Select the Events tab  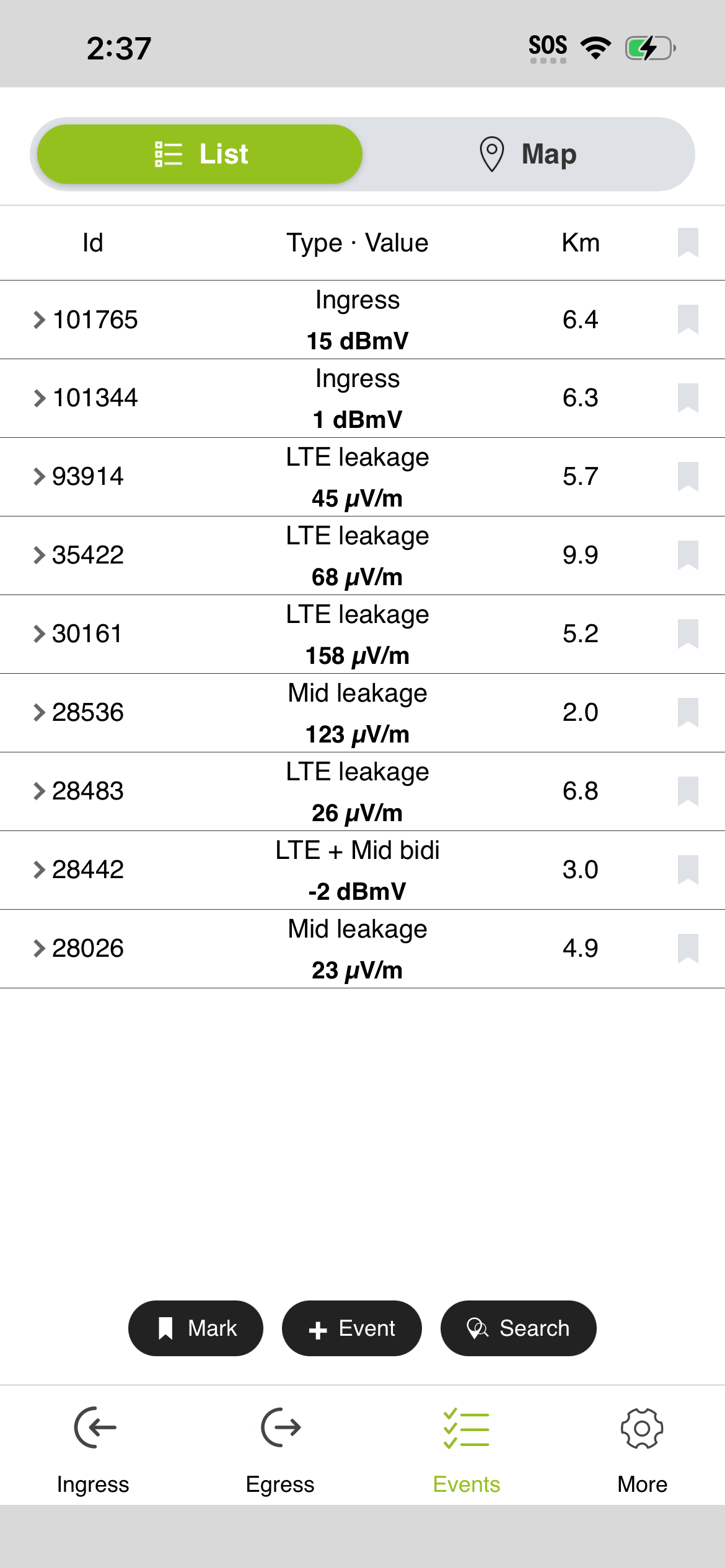coord(467,1450)
